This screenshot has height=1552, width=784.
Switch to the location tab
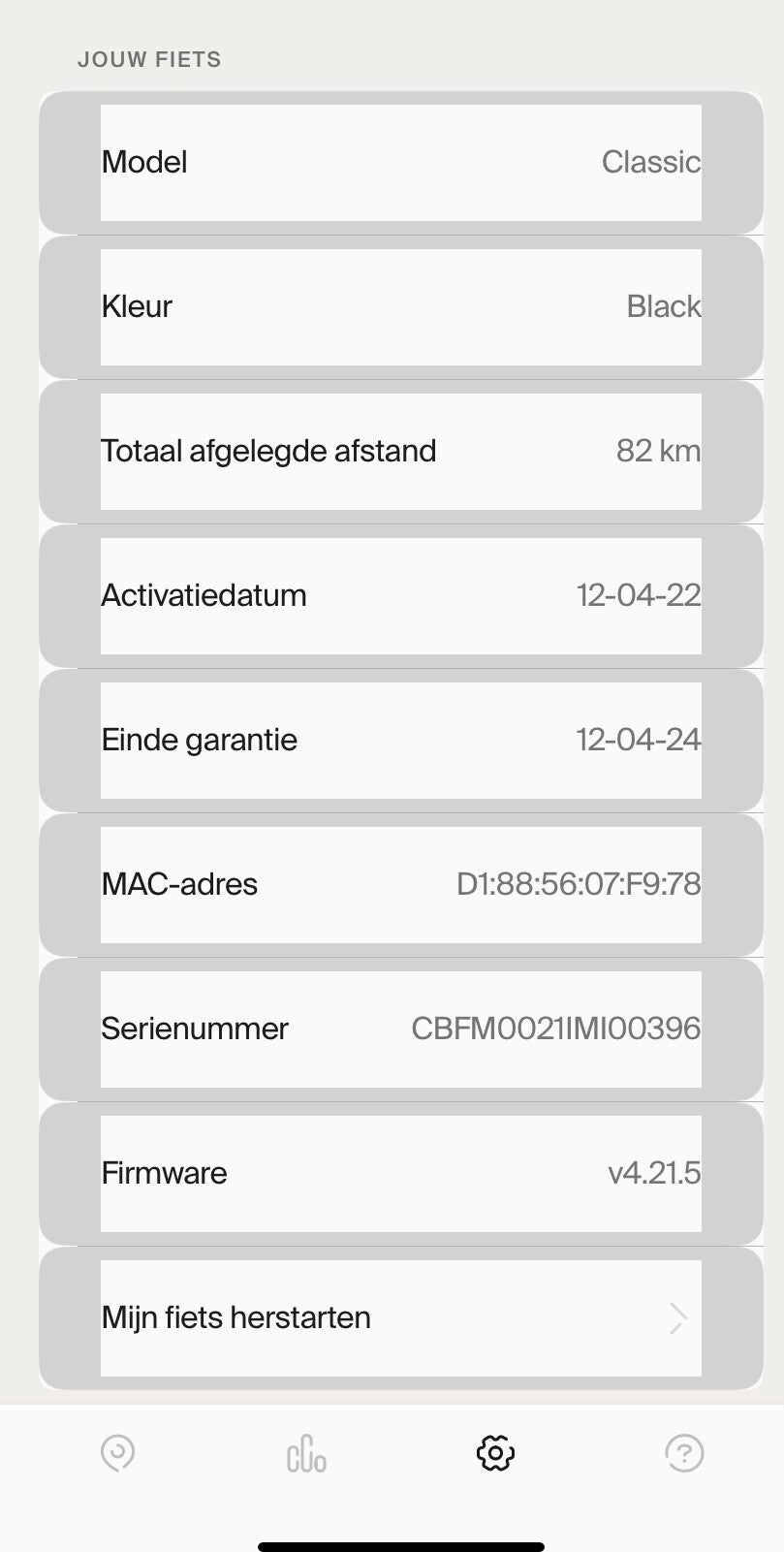pyautogui.click(x=117, y=1453)
